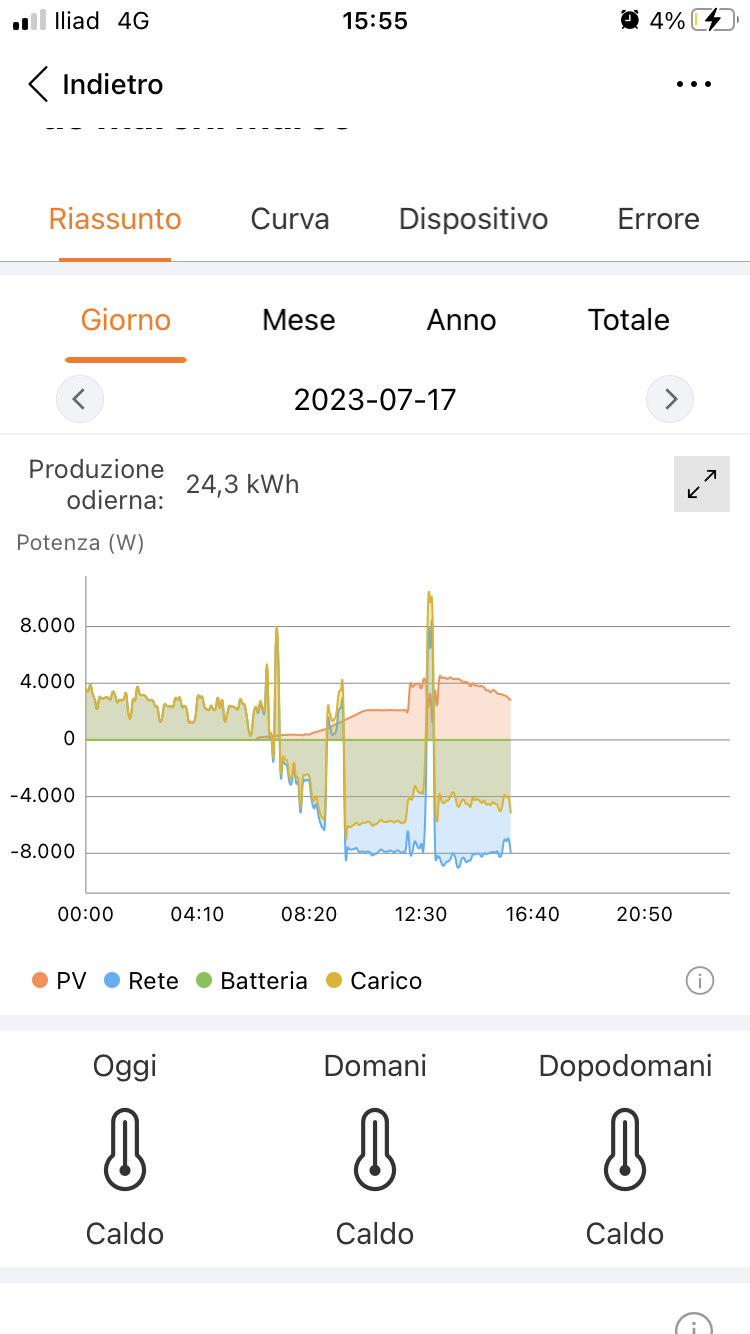The height and width of the screenshot is (1334, 750).
Task: View the Errore tab
Action: [x=658, y=219]
